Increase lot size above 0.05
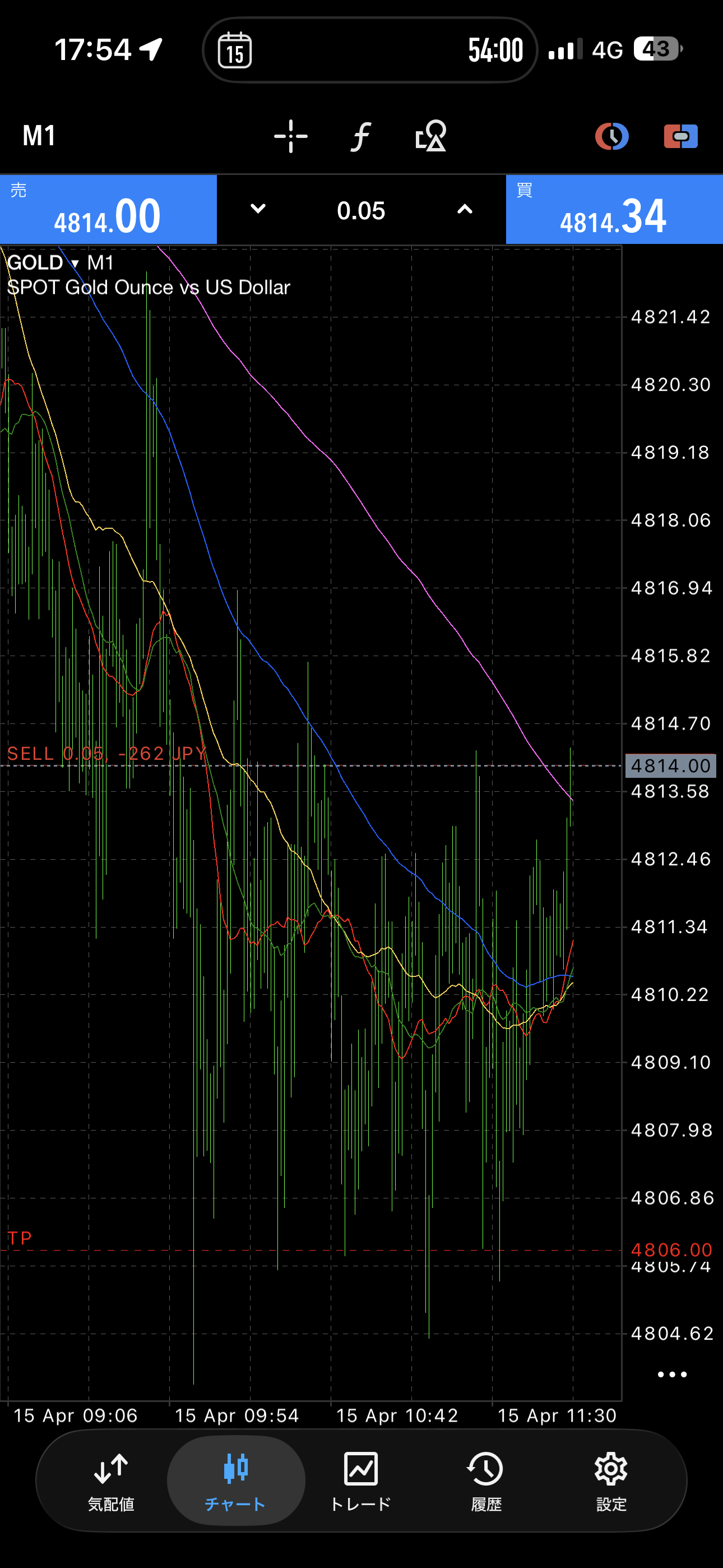This screenshot has width=723, height=1568. click(465, 209)
